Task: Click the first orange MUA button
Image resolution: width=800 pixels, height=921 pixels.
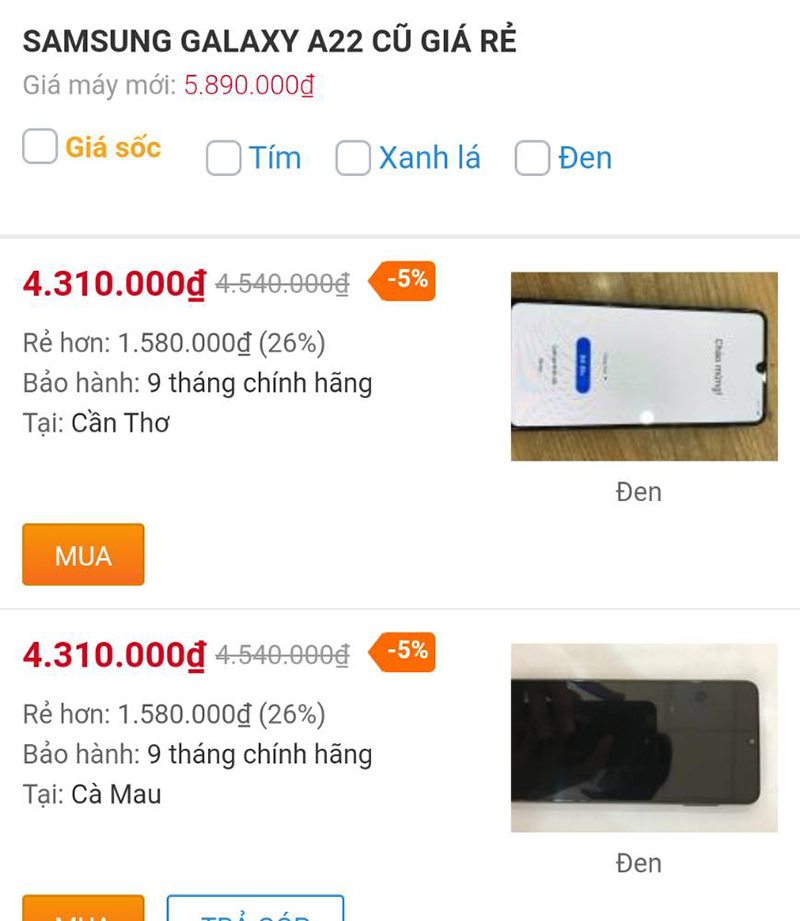Action: click(x=83, y=555)
